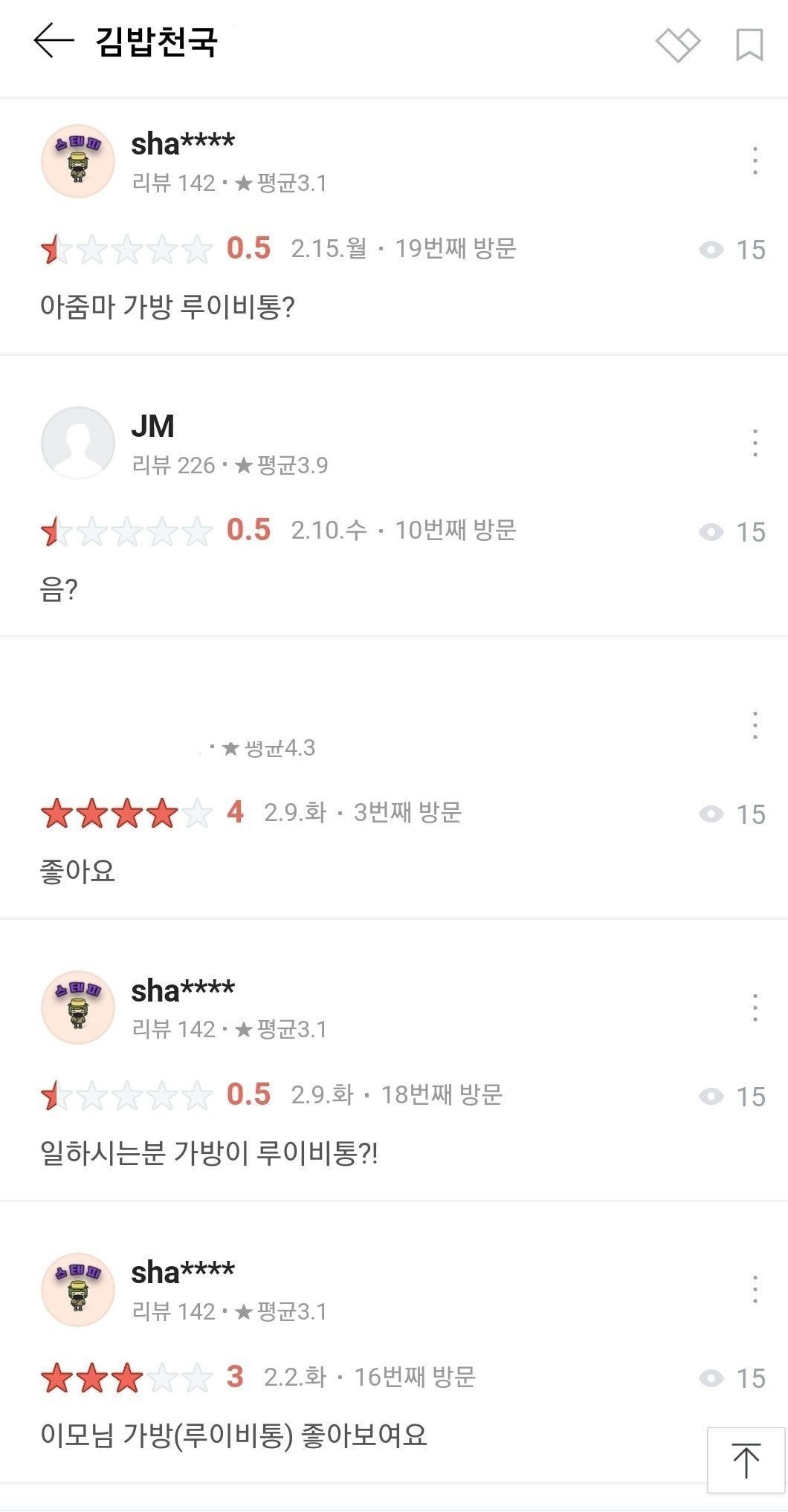This screenshot has width=788, height=1512.
Task: Open sha**** avatar on the 19번째 방문 review
Action: point(78,160)
